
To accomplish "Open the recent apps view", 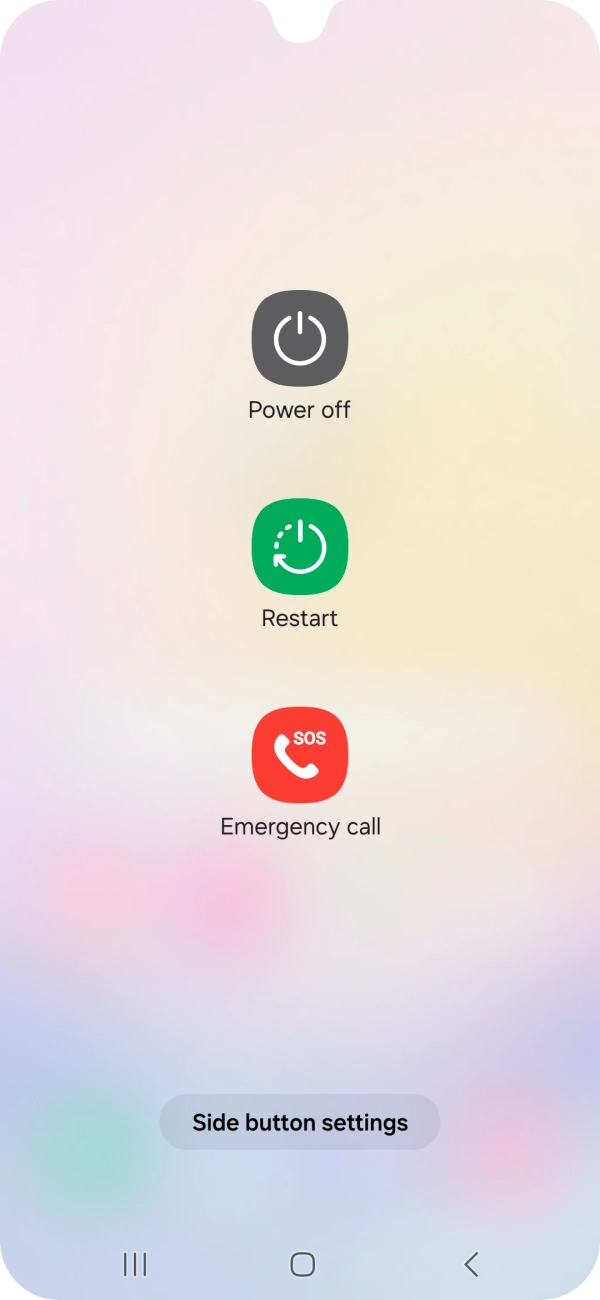I will point(135,1264).
